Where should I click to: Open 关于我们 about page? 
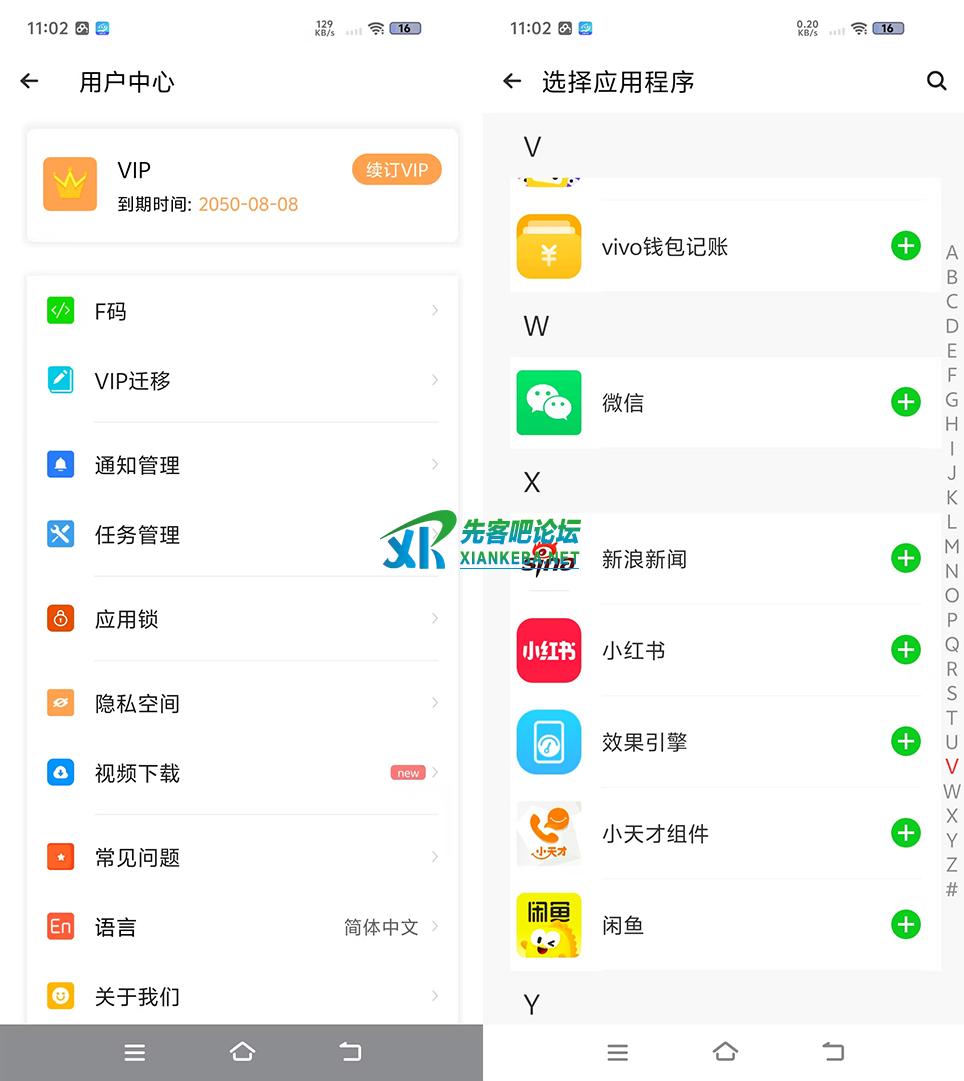click(242, 996)
